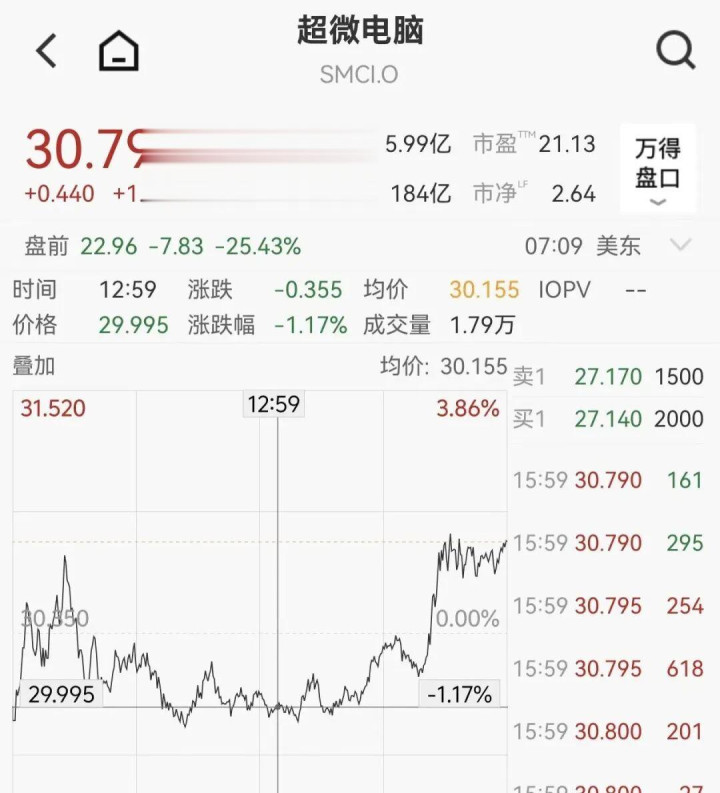Tap 叠加 to overlay another chart

pyautogui.click(x=33, y=366)
